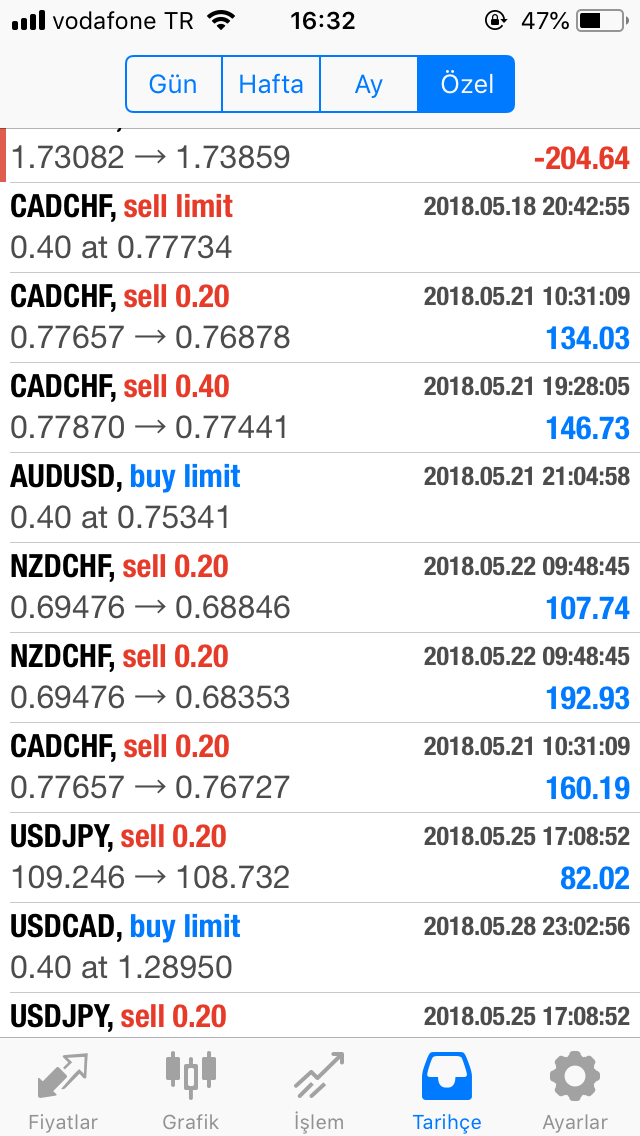Open the CADCHF sell limit order row
The height and width of the screenshot is (1136, 640).
[x=320, y=227]
